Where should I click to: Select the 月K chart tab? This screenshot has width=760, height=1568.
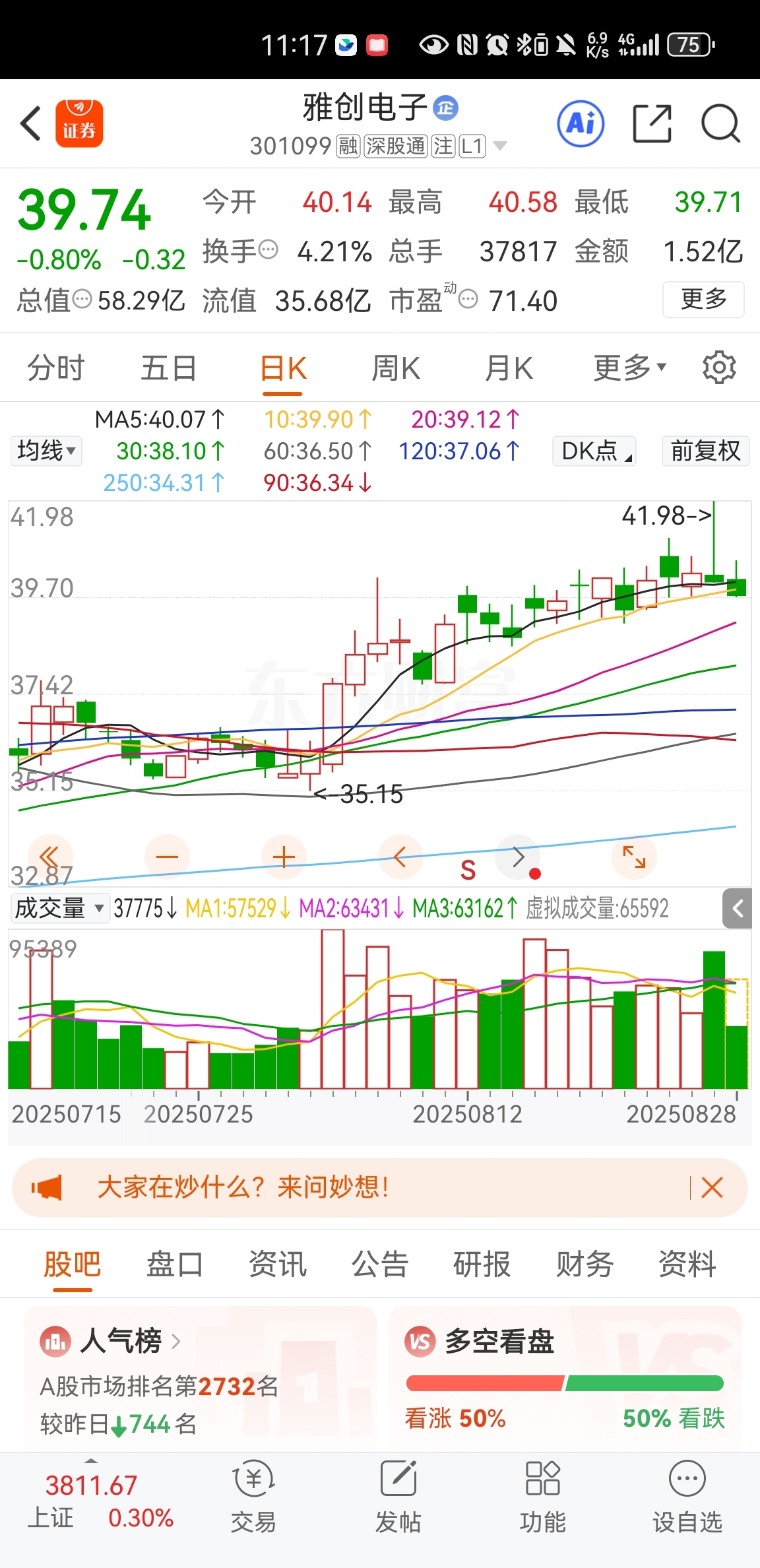(x=509, y=368)
